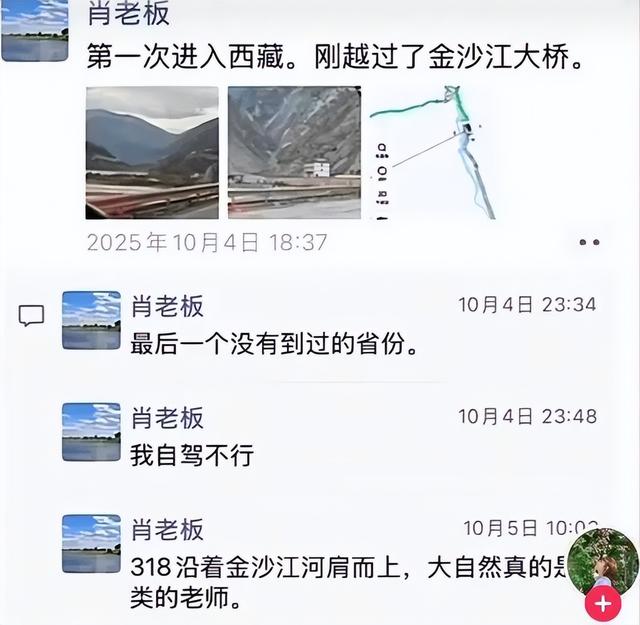Open the second photo of the mountain road
This screenshot has width=640, height=625.
pyautogui.click(x=294, y=153)
